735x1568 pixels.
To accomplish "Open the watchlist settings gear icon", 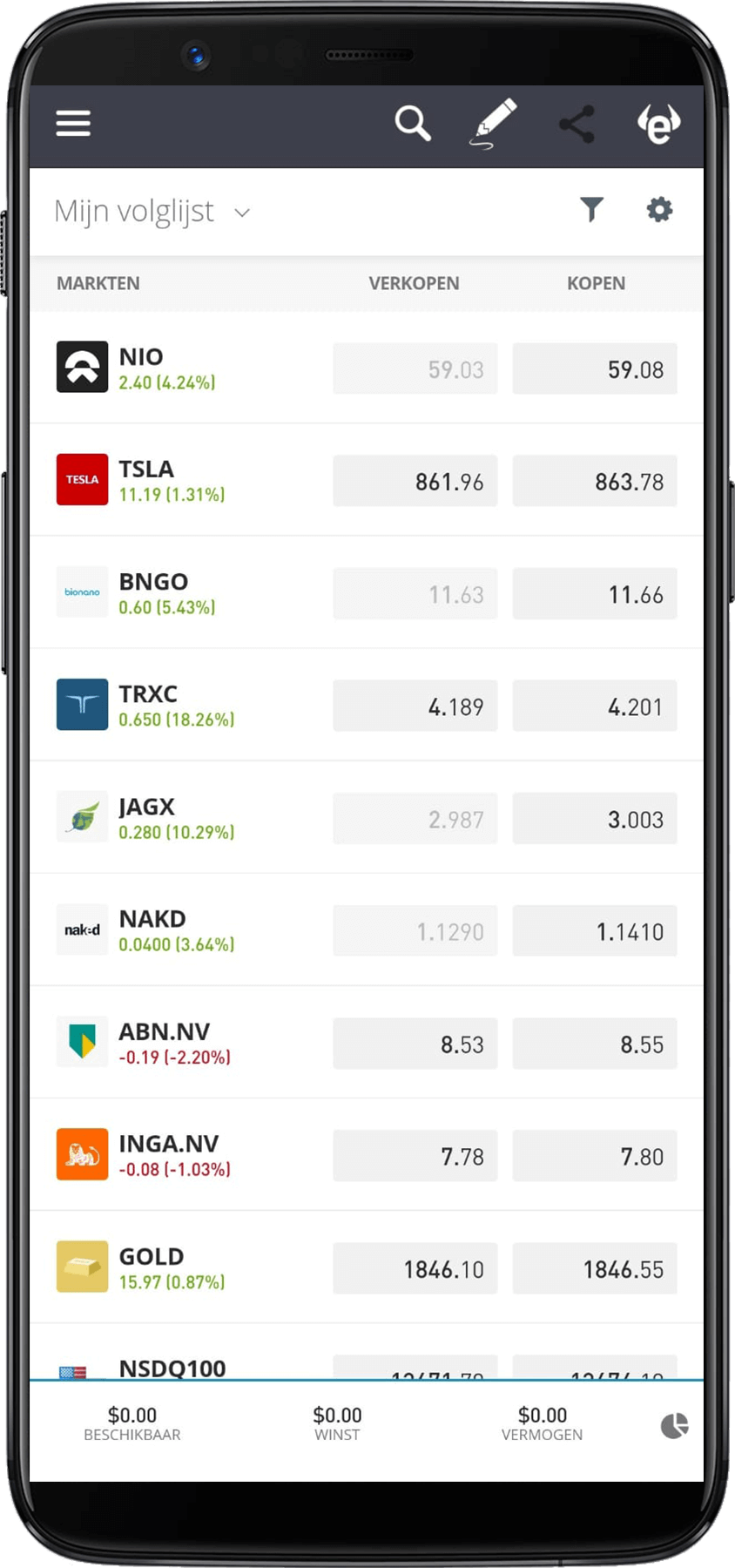I will tap(659, 210).
